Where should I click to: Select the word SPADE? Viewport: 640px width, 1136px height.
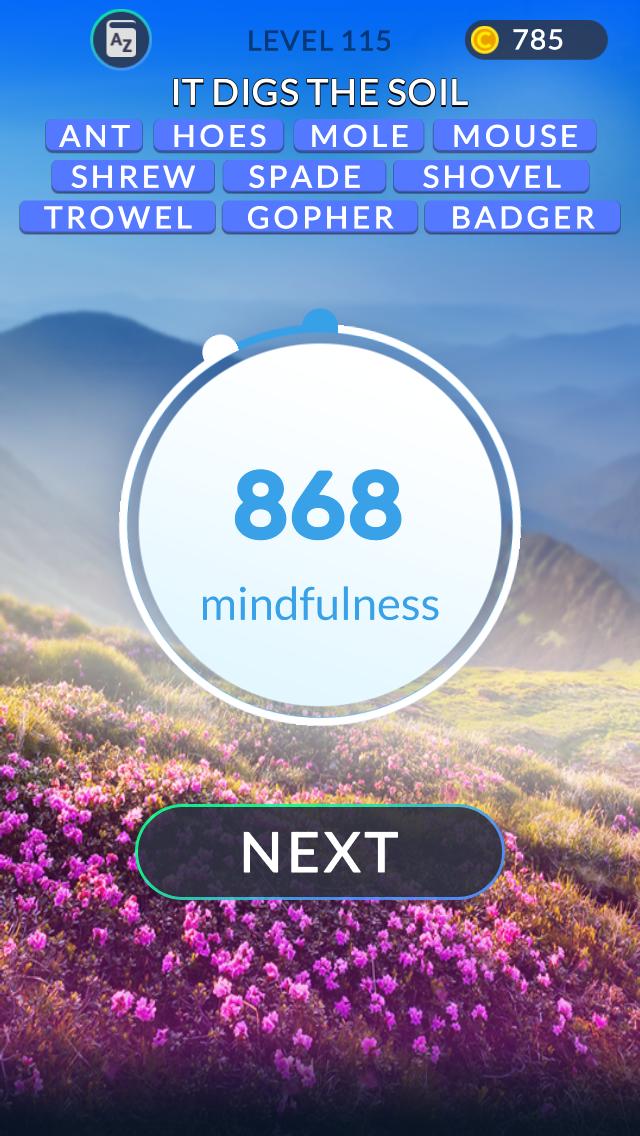[x=304, y=177]
